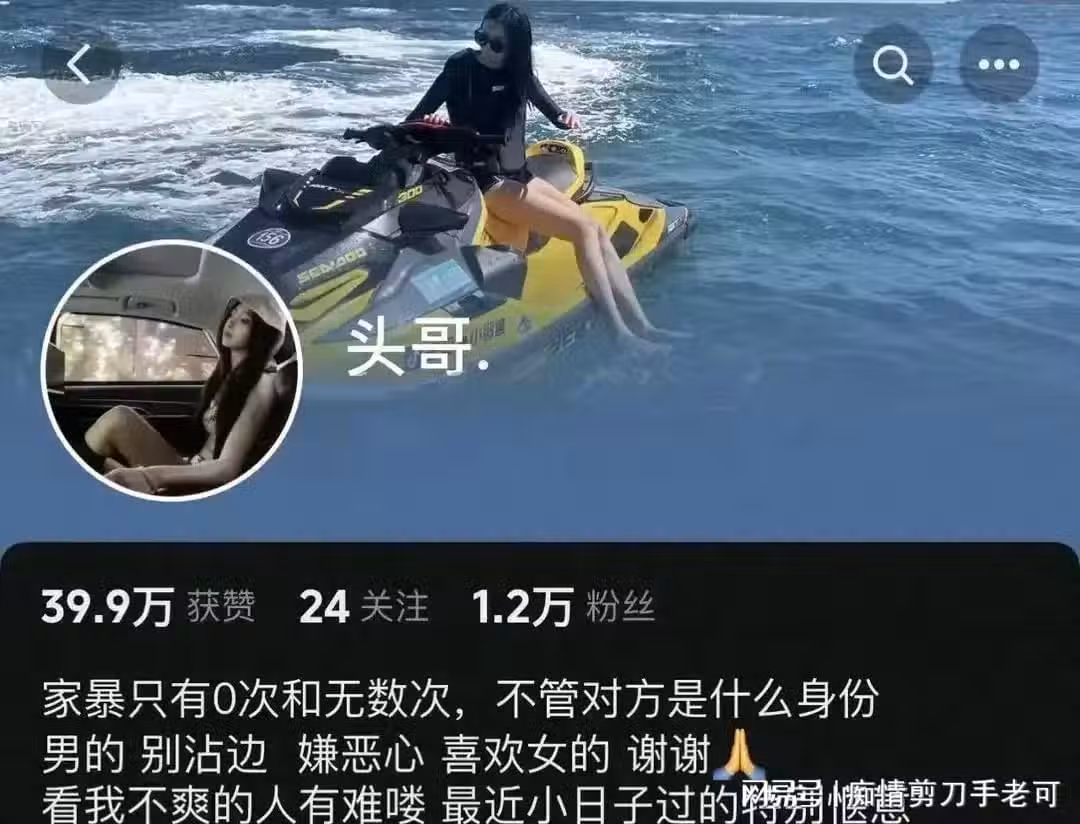
Task: Go back using the top-left arrow
Action: [x=81, y=64]
